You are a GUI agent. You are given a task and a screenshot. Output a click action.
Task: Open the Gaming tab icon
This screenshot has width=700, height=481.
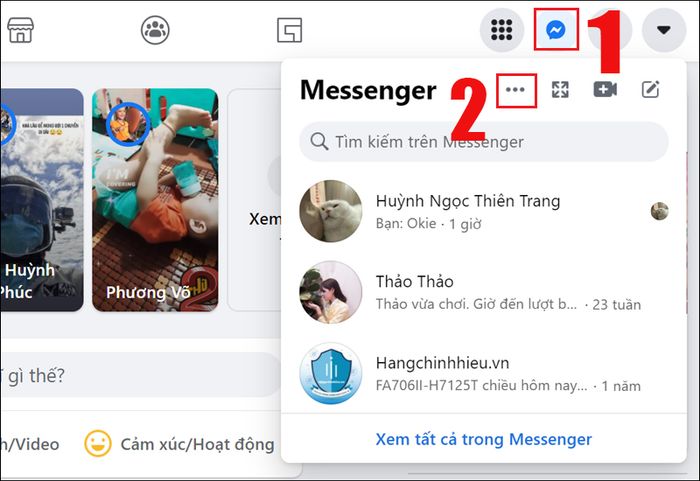click(289, 30)
